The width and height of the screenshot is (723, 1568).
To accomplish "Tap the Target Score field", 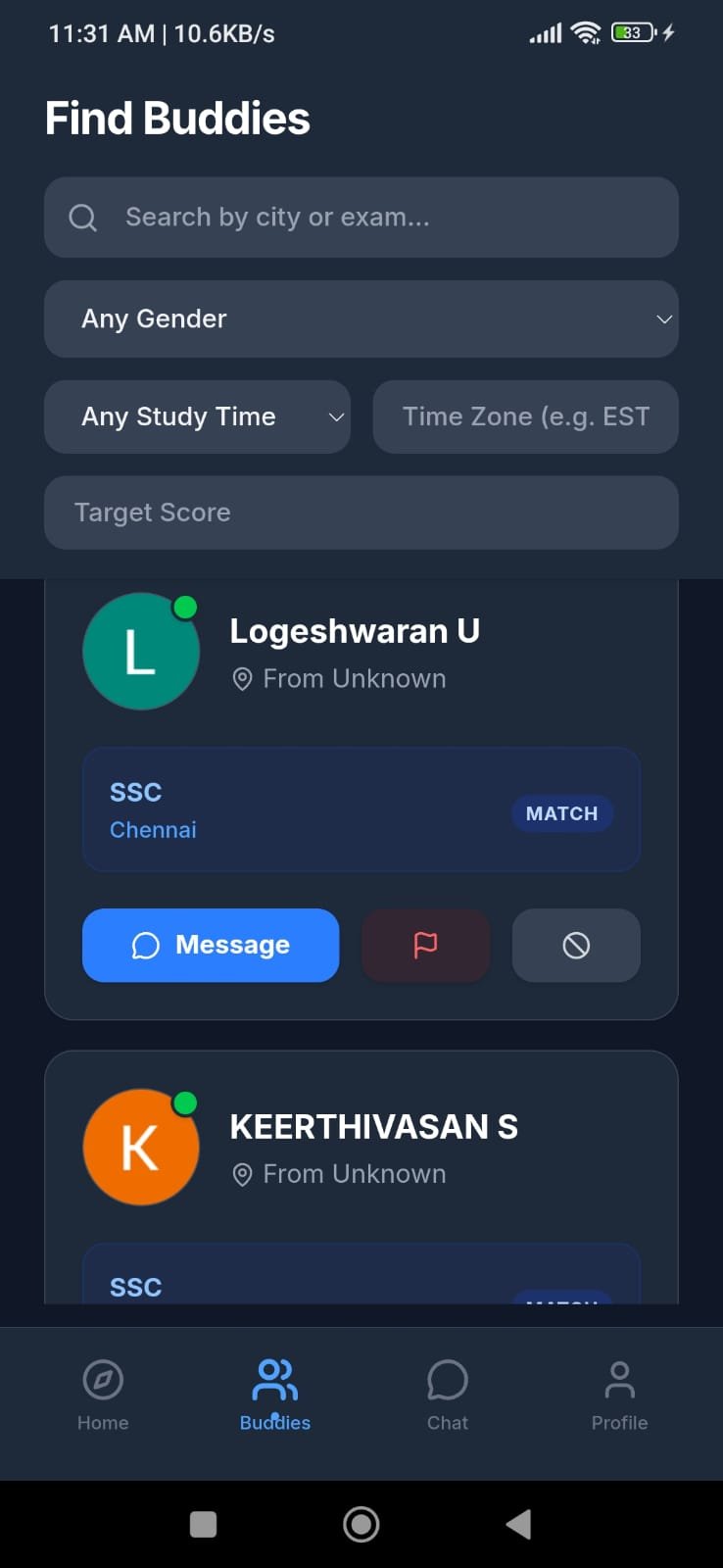I will tap(361, 513).
